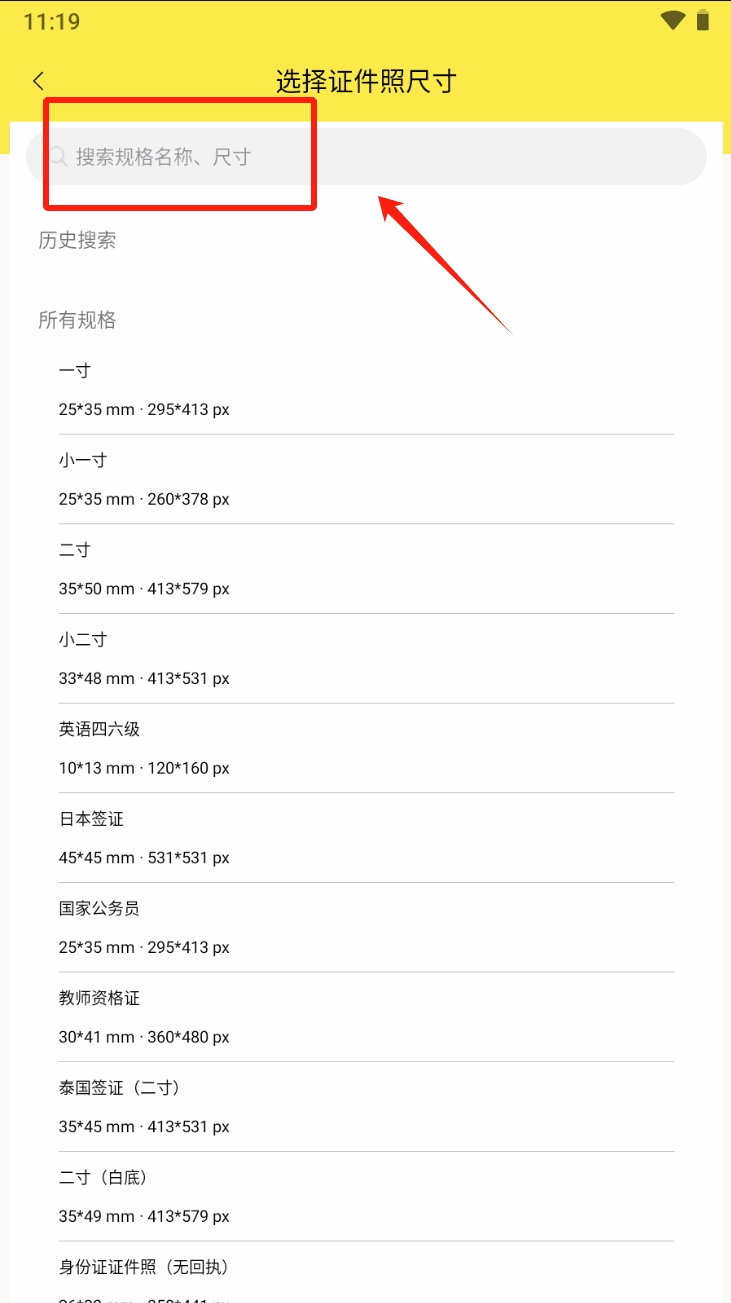
Task: Tap the spec name and size search box
Action: [x=366, y=156]
